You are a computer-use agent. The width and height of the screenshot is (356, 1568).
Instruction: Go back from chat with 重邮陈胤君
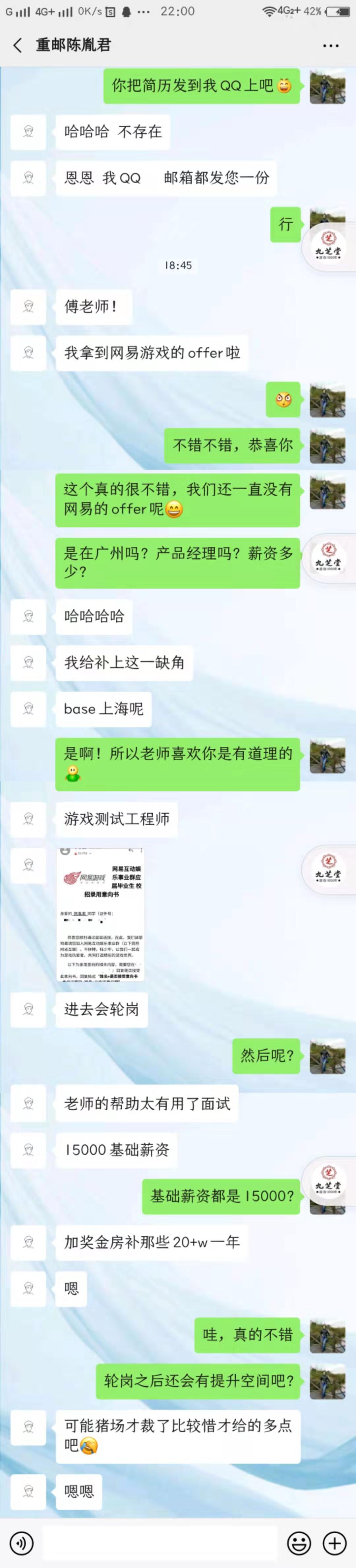pyautogui.click(x=18, y=45)
